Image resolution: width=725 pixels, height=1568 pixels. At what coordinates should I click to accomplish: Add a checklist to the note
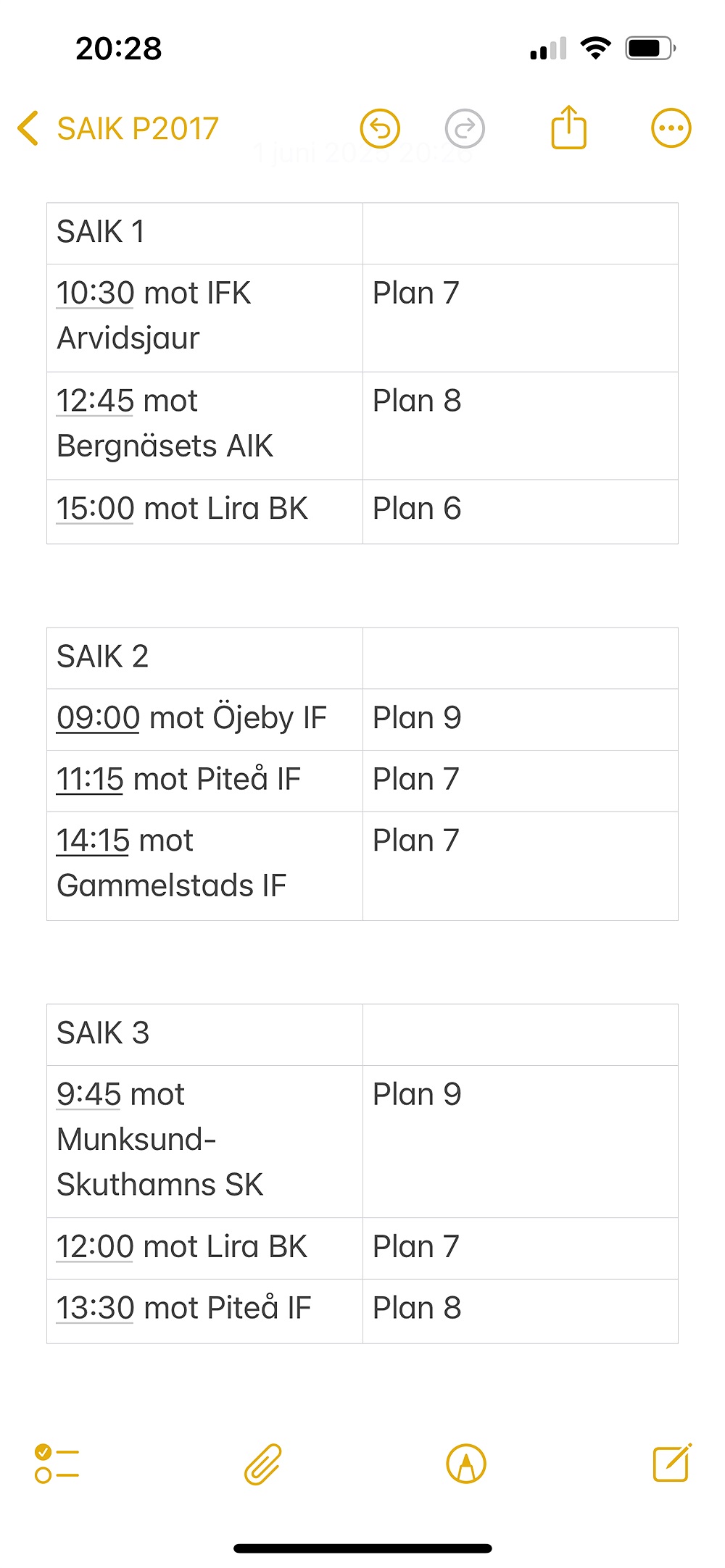(x=57, y=1464)
